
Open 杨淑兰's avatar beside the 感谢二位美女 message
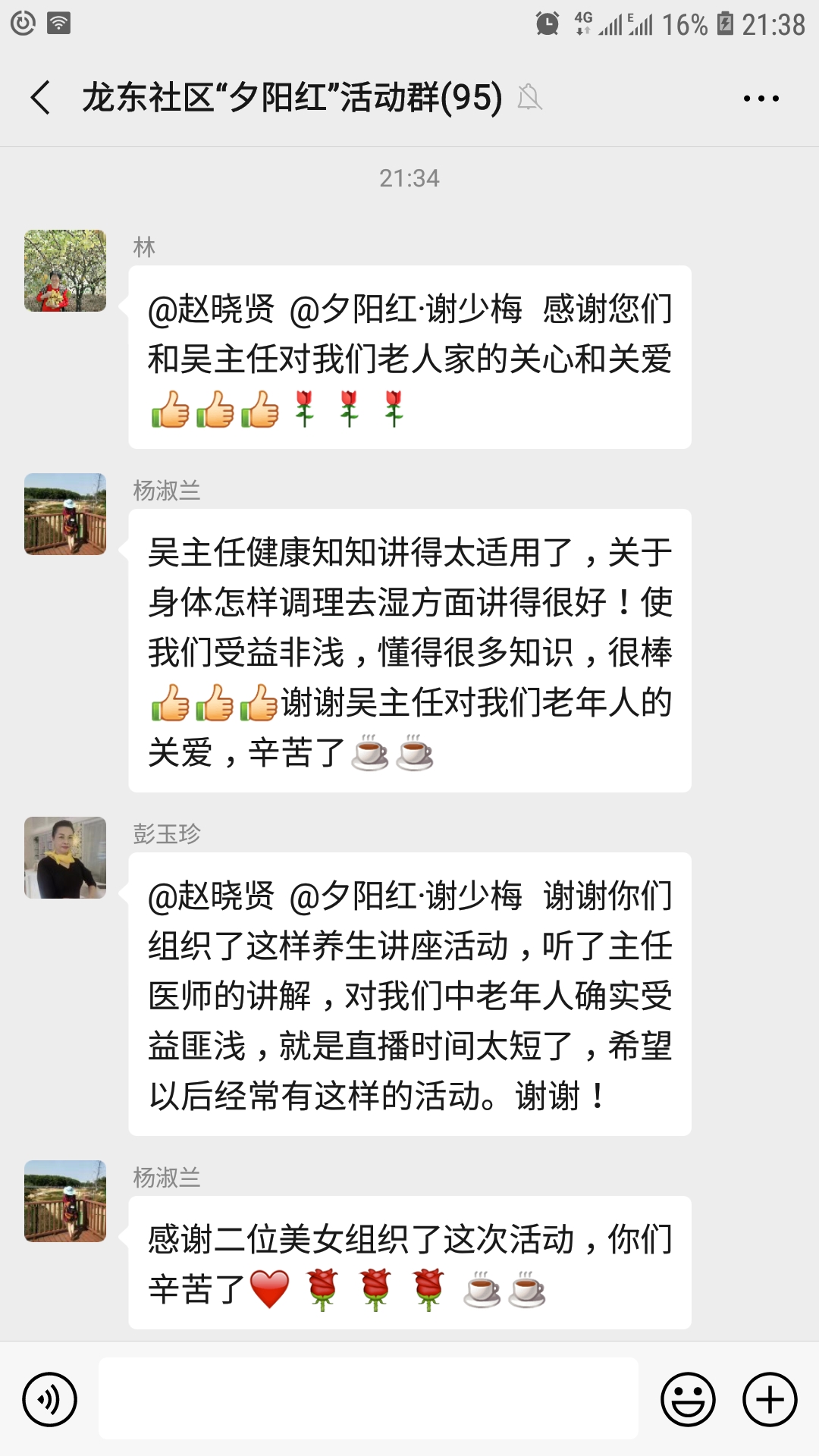[x=65, y=1201]
